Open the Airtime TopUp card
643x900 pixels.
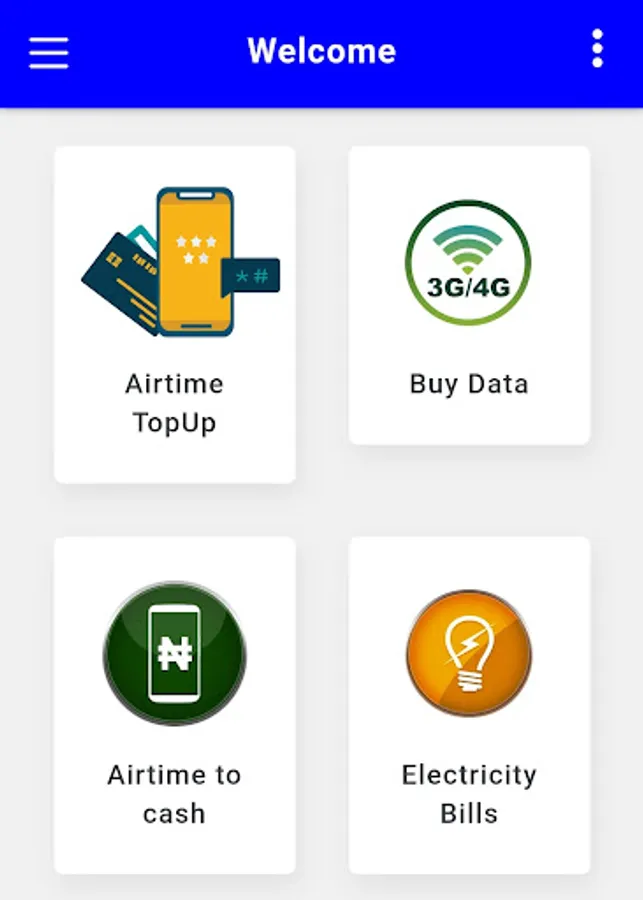(x=175, y=314)
